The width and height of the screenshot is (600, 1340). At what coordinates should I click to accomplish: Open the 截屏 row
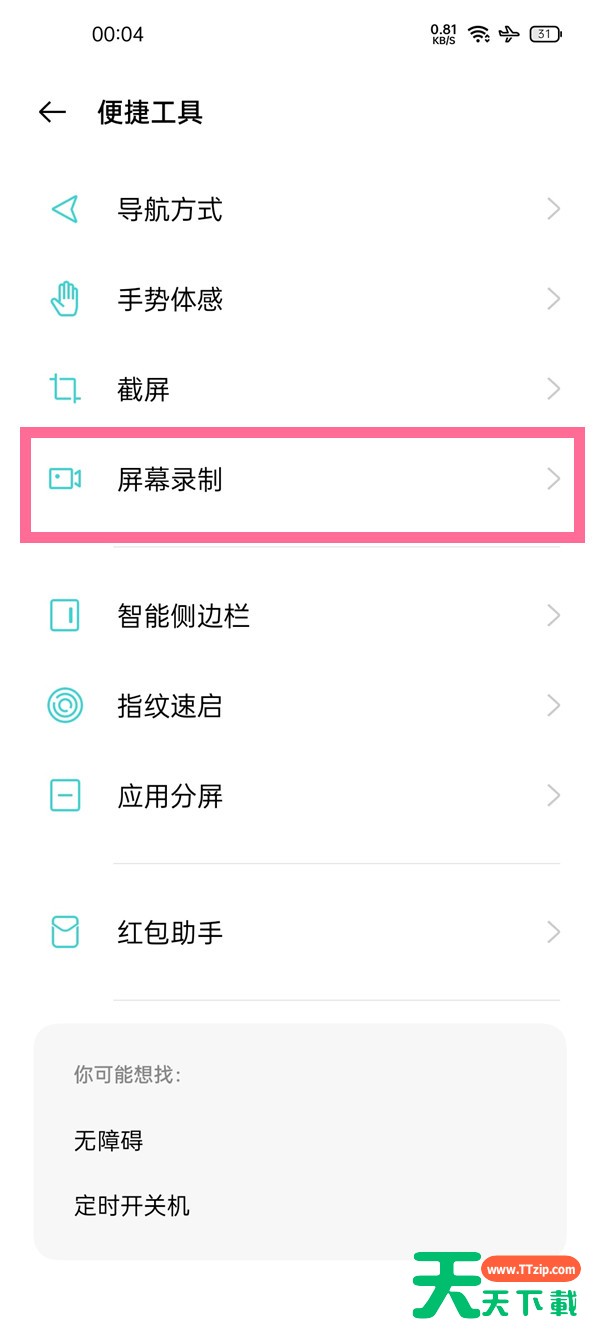click(x=300, y=389)
